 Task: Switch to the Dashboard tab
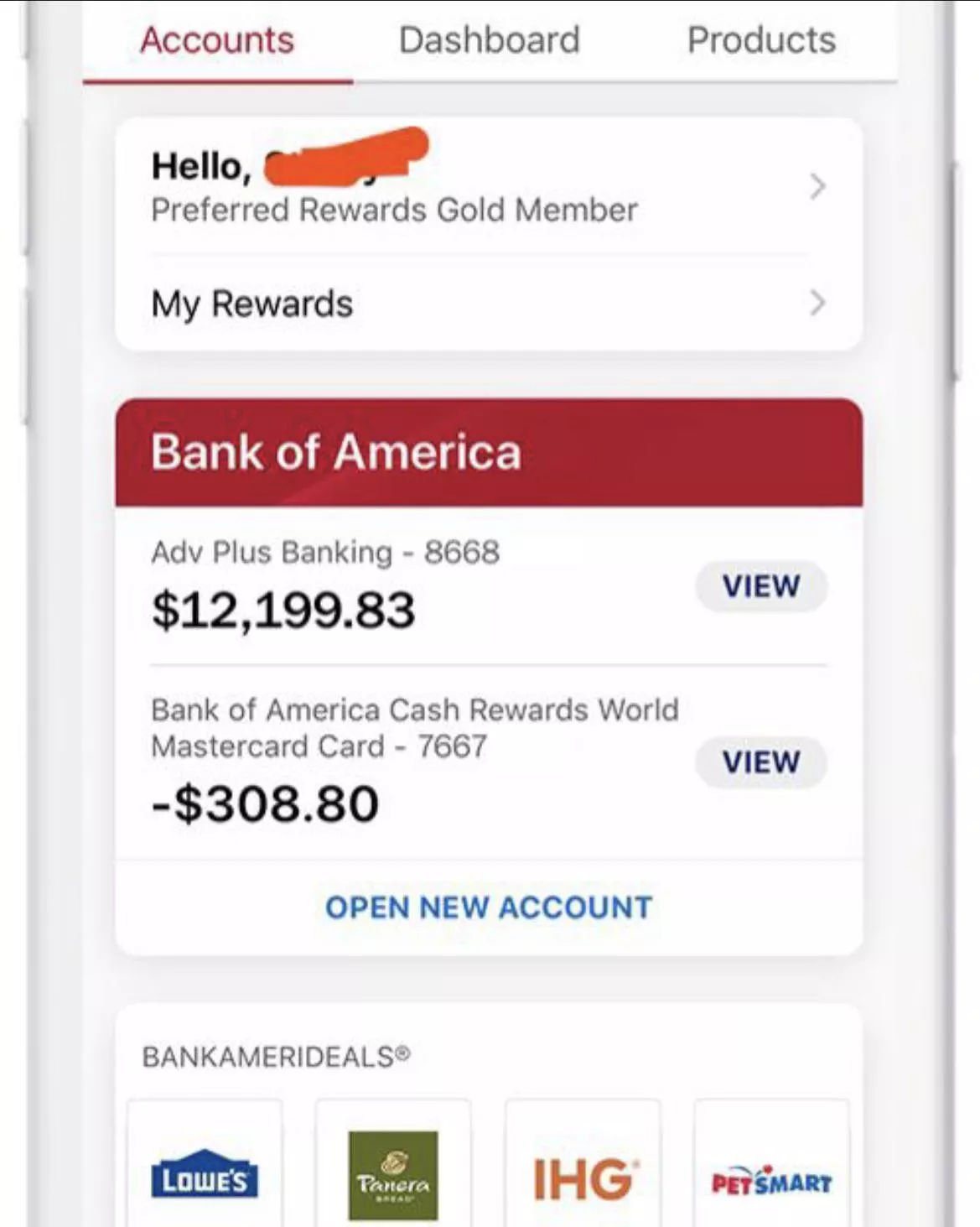pyautogui.click(x=489, y=40)
